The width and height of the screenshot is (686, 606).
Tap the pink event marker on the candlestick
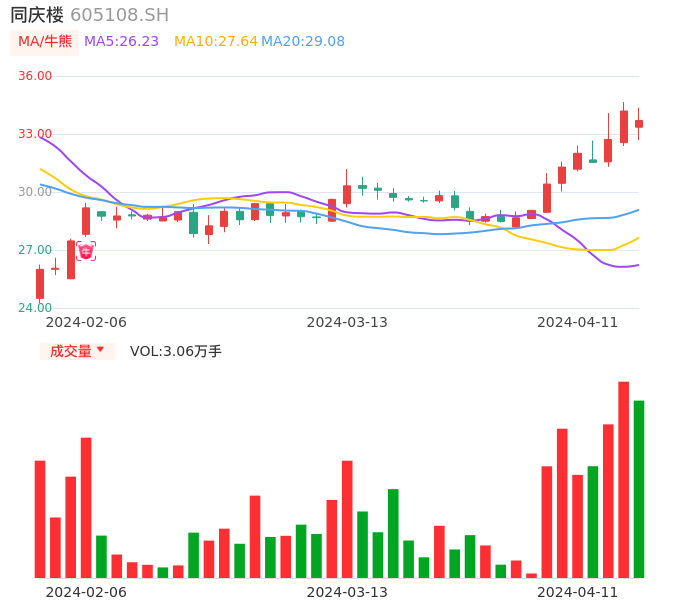(x=86, y=251)
